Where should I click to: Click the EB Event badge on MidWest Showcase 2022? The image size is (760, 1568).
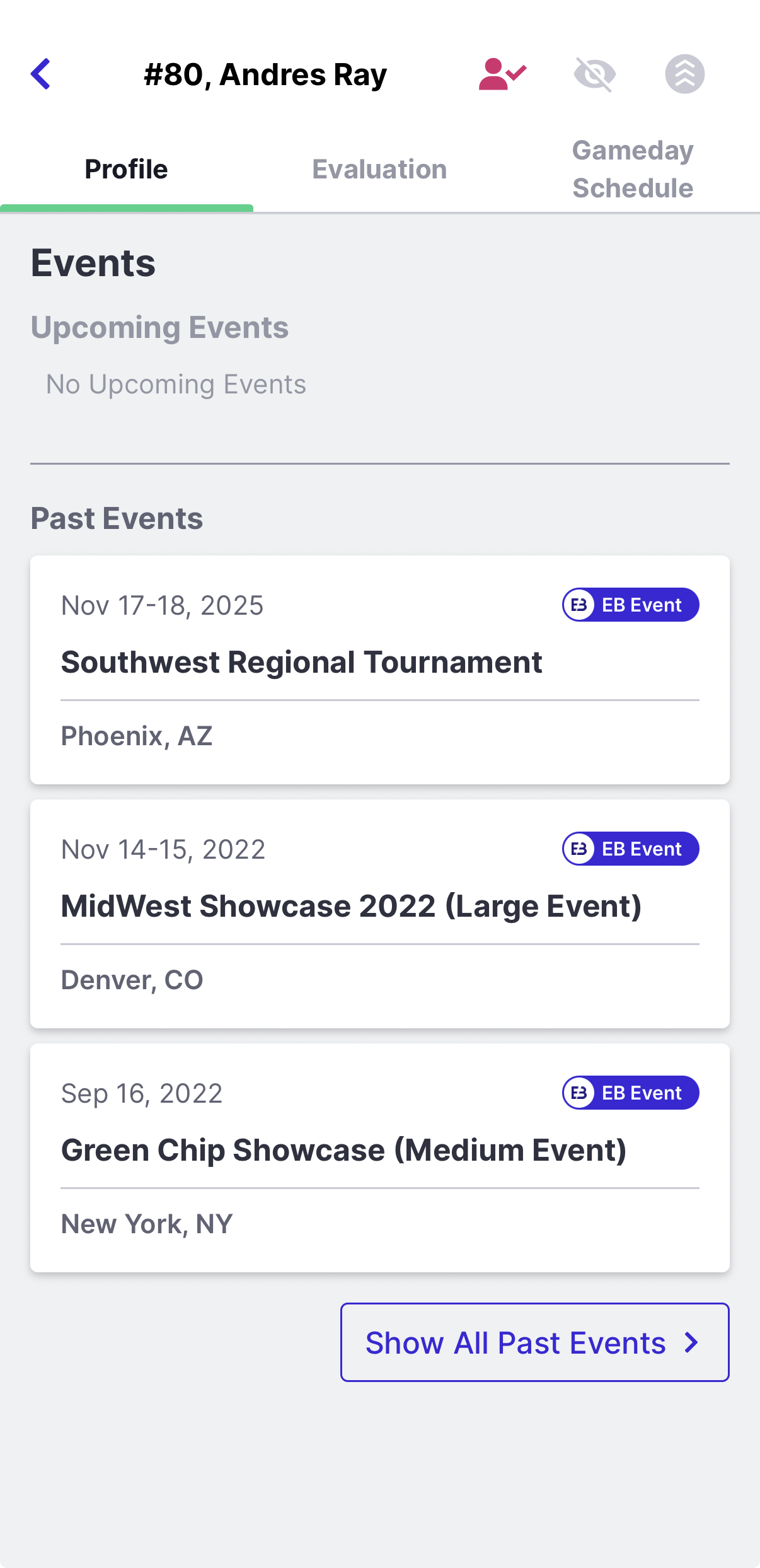pyautogui.click(x=630, y=849)
